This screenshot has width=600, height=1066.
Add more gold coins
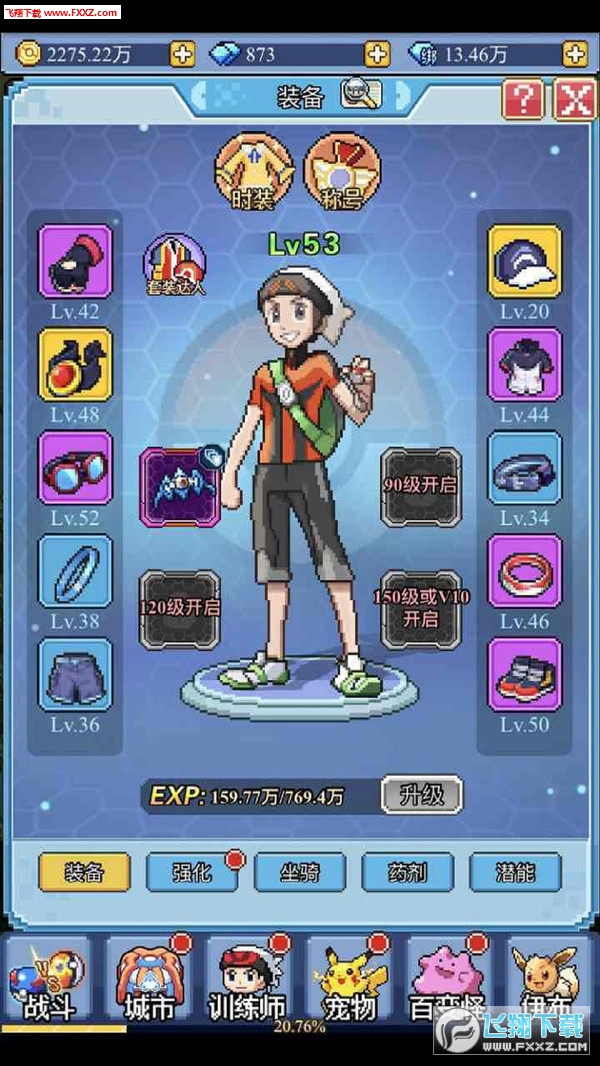182,53
